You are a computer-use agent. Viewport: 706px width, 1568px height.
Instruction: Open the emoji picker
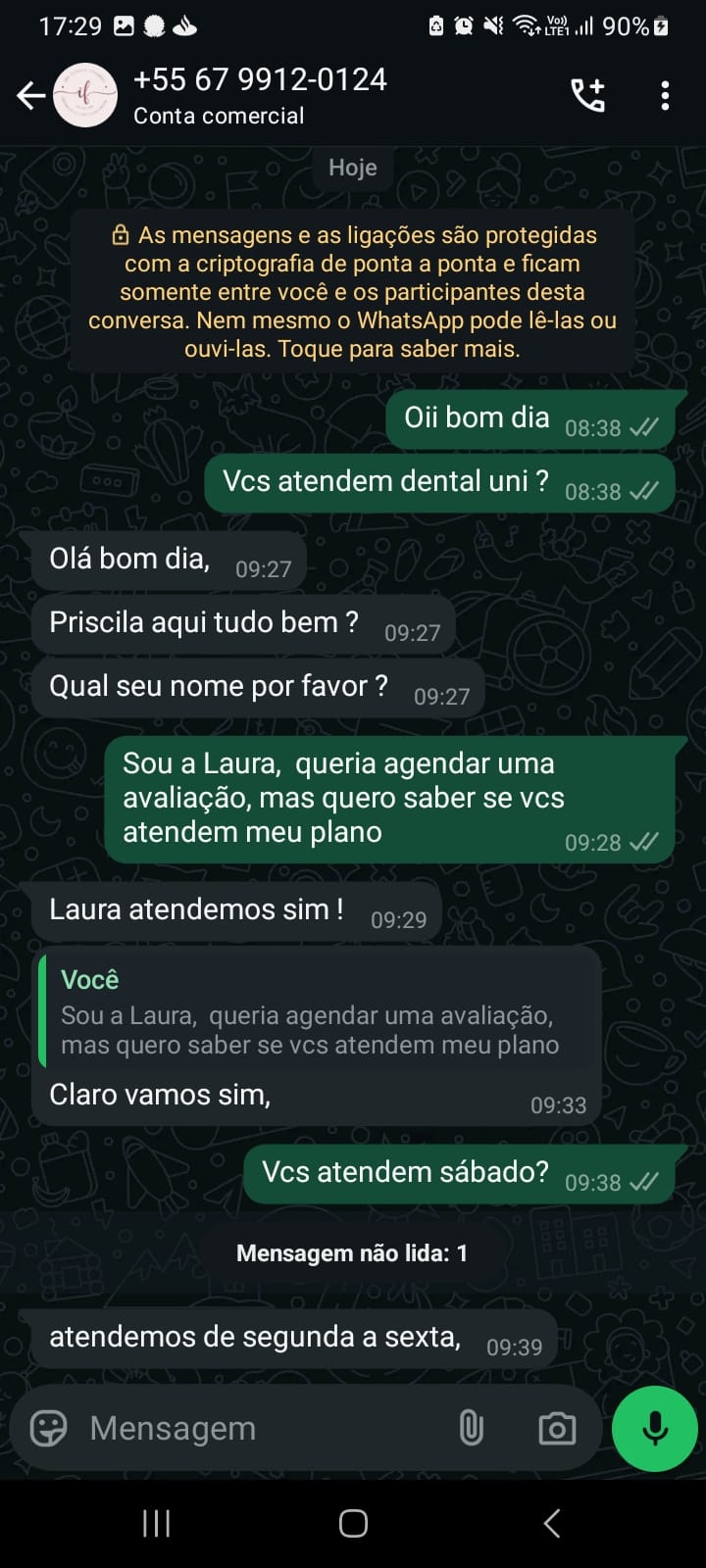coord(48,1428)
